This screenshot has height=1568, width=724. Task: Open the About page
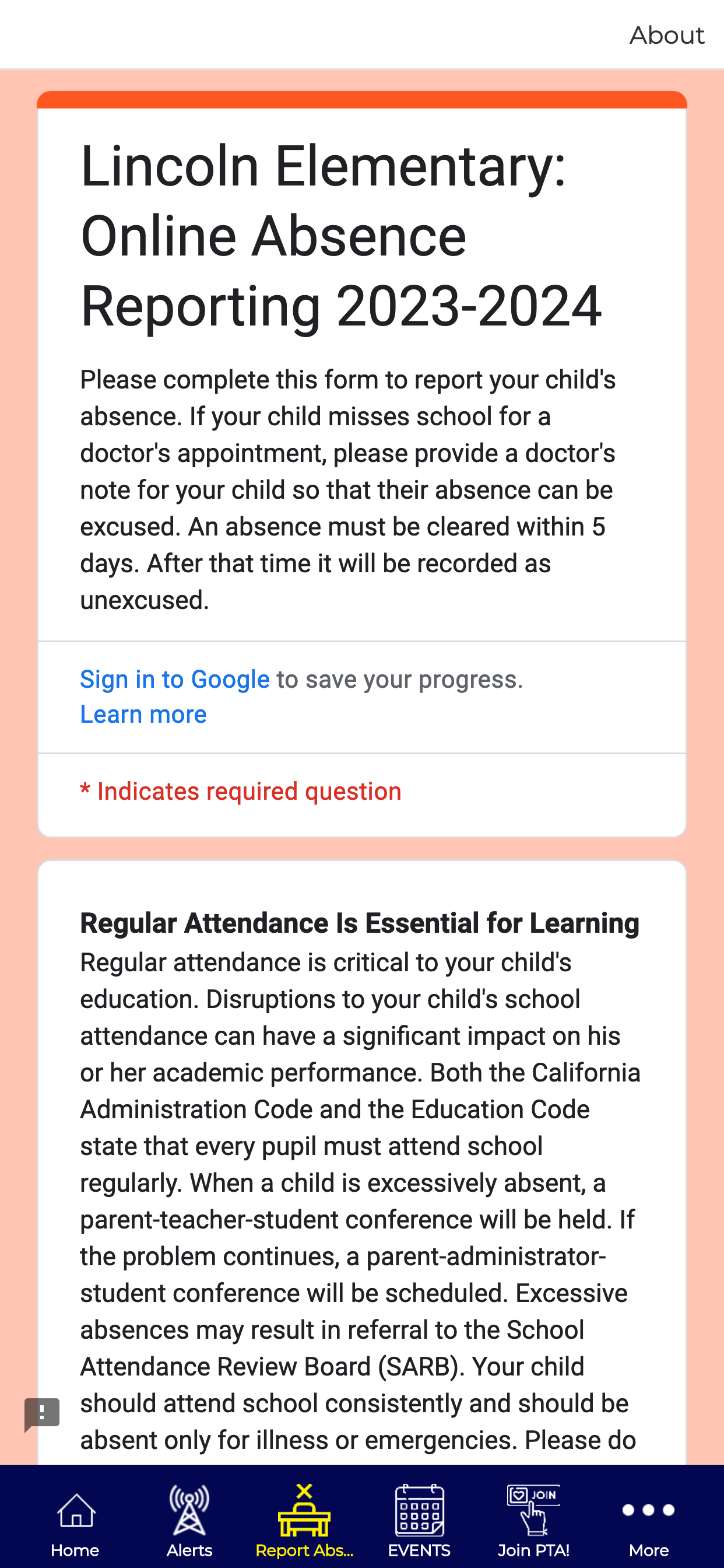pos(667,34)
